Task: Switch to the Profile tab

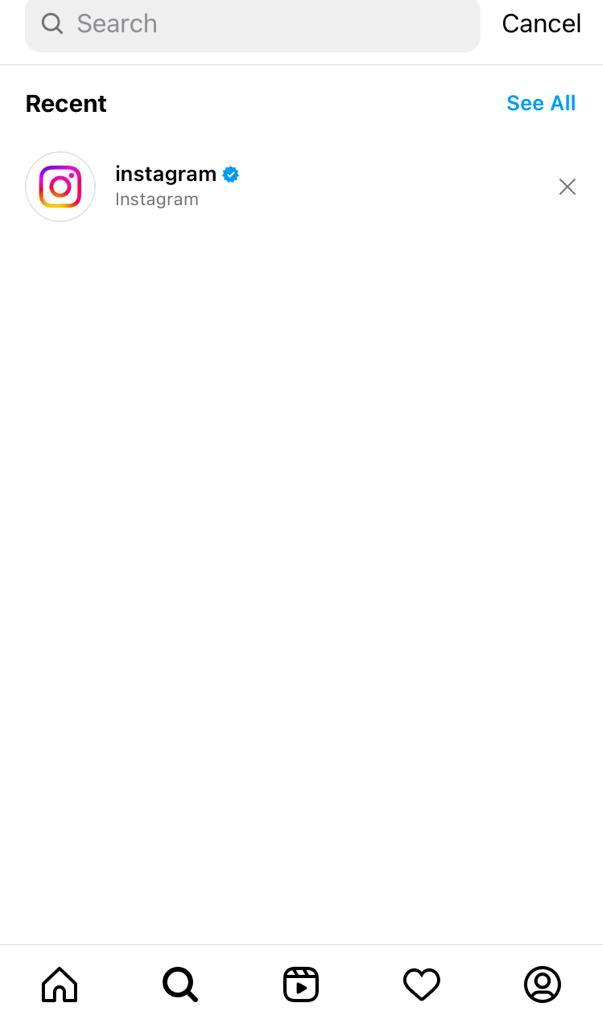Action: click(x=542, y=984)
